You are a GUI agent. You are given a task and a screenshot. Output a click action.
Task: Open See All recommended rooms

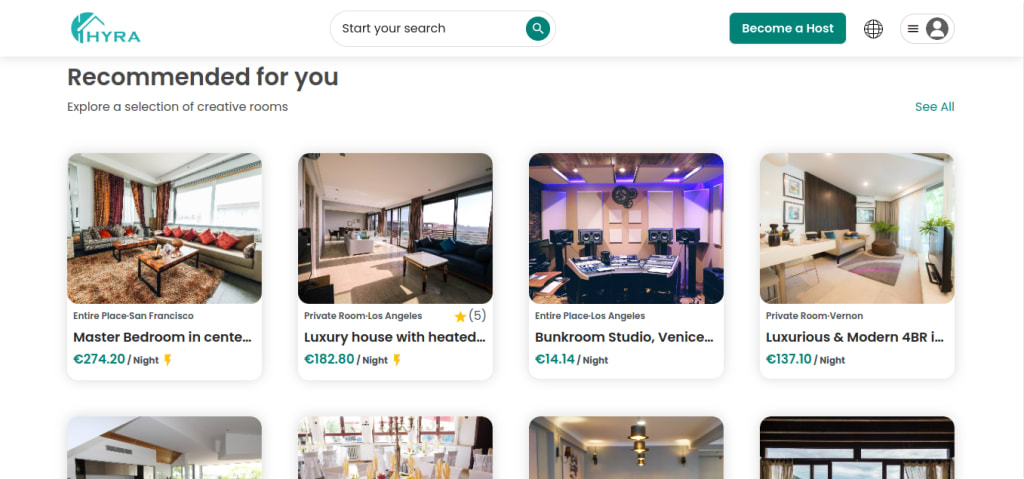[x=934, y=107]
